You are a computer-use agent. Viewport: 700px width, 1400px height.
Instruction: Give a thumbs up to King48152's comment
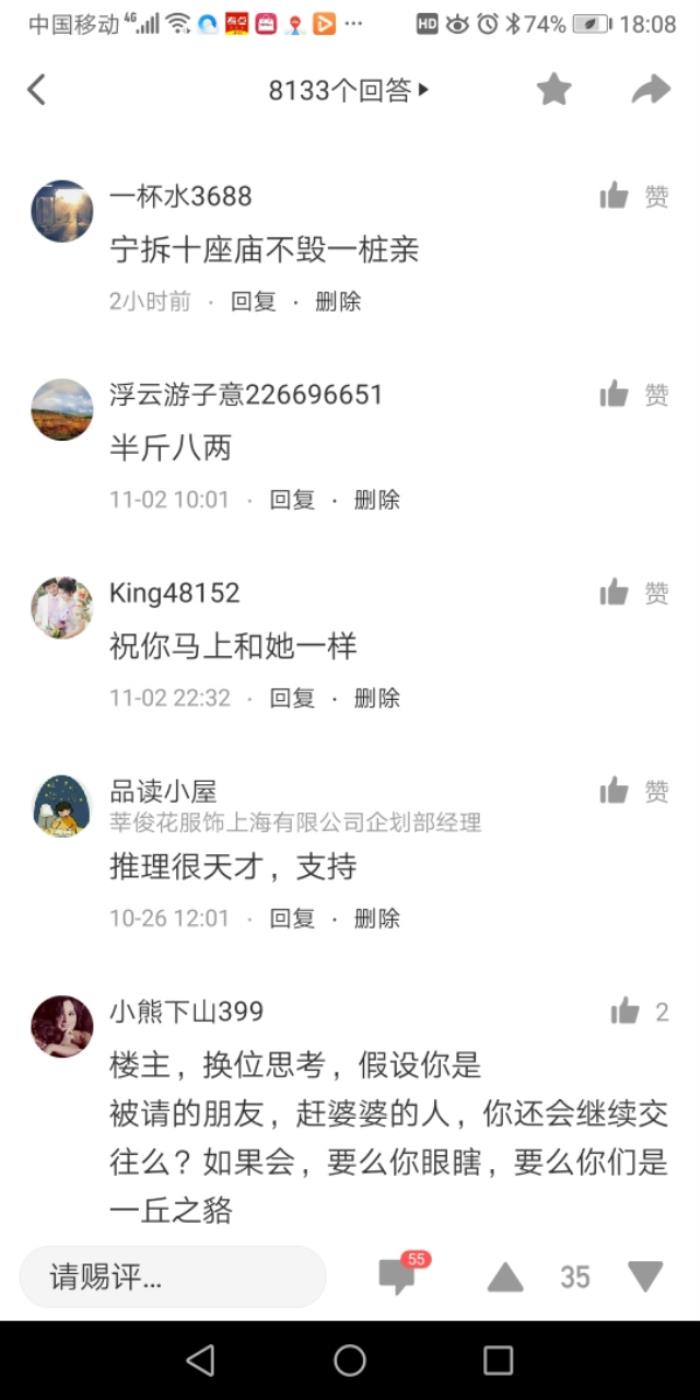click(615, 593)
